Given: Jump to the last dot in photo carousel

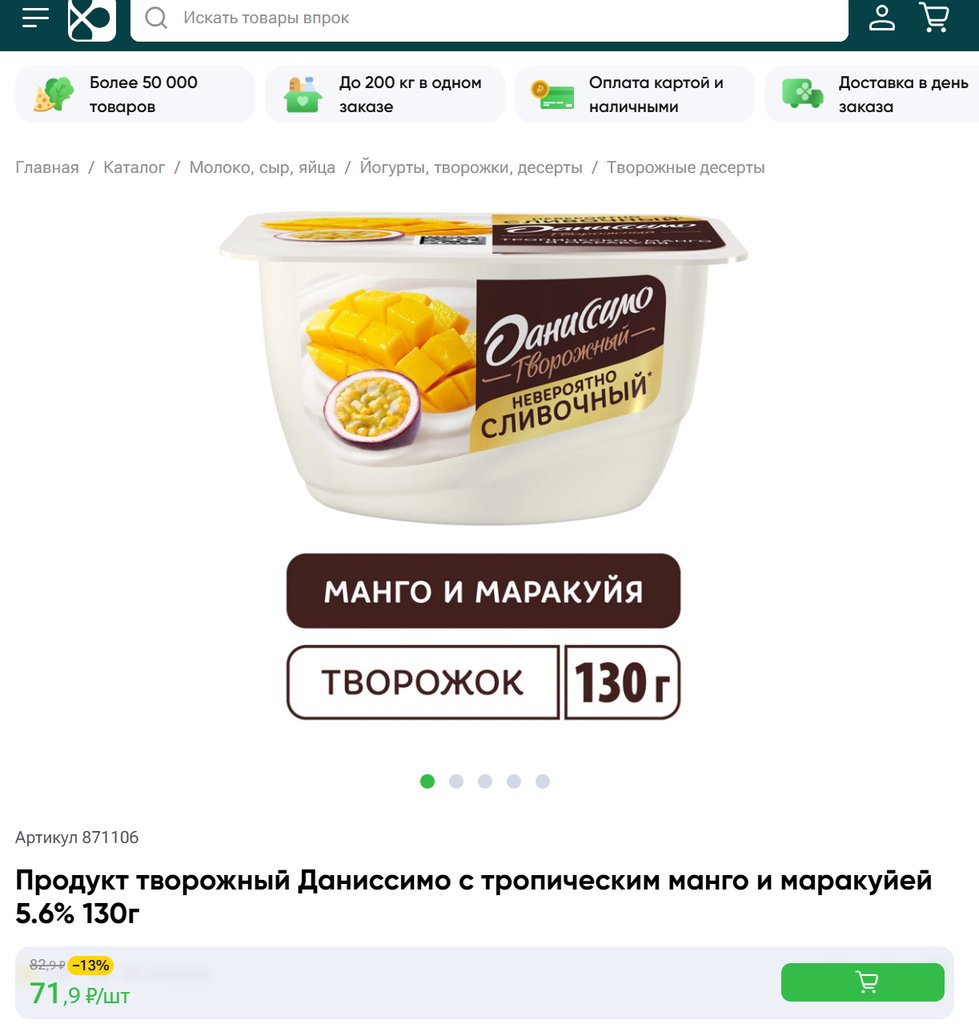Looking at the screenshot, I should [542, 781].
